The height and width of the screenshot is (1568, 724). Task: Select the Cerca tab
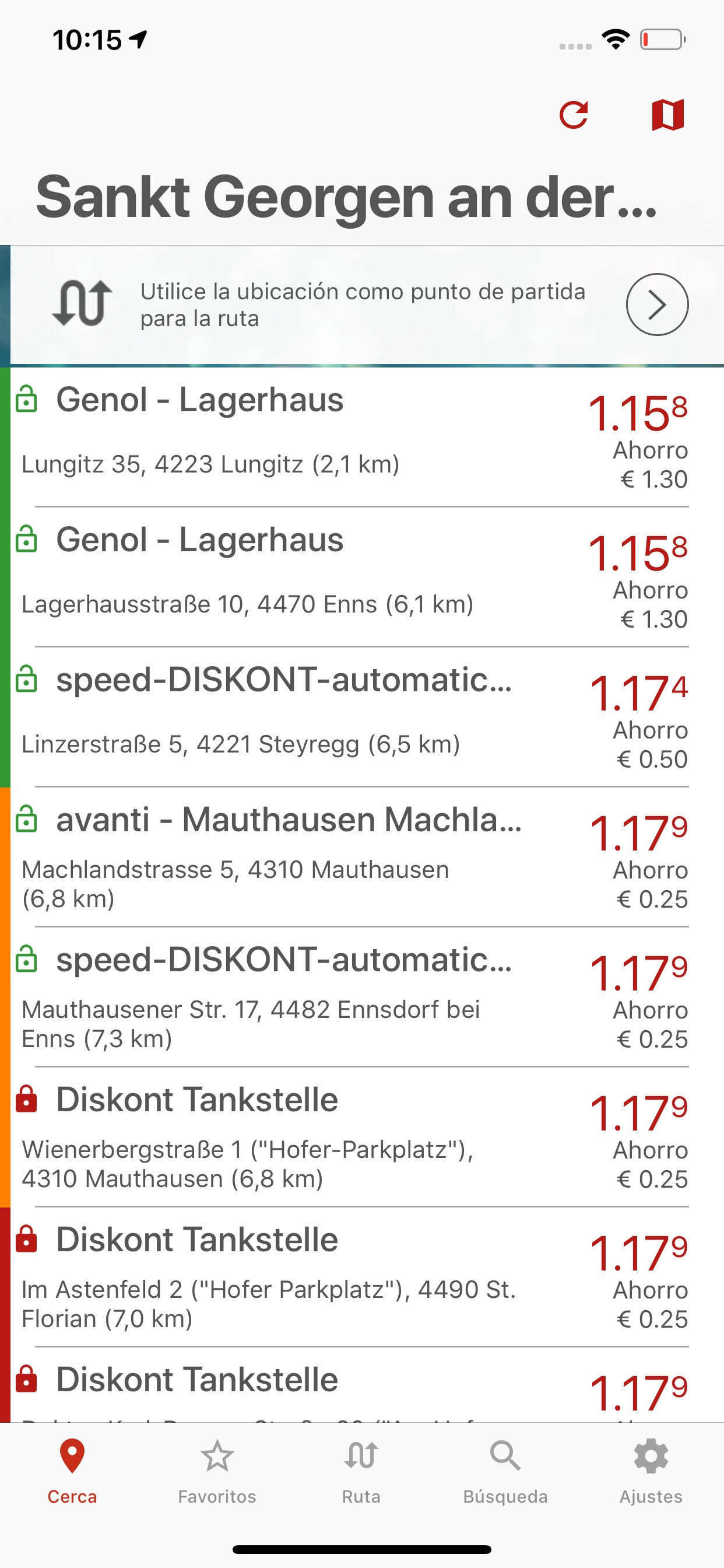coord(72,1471)
